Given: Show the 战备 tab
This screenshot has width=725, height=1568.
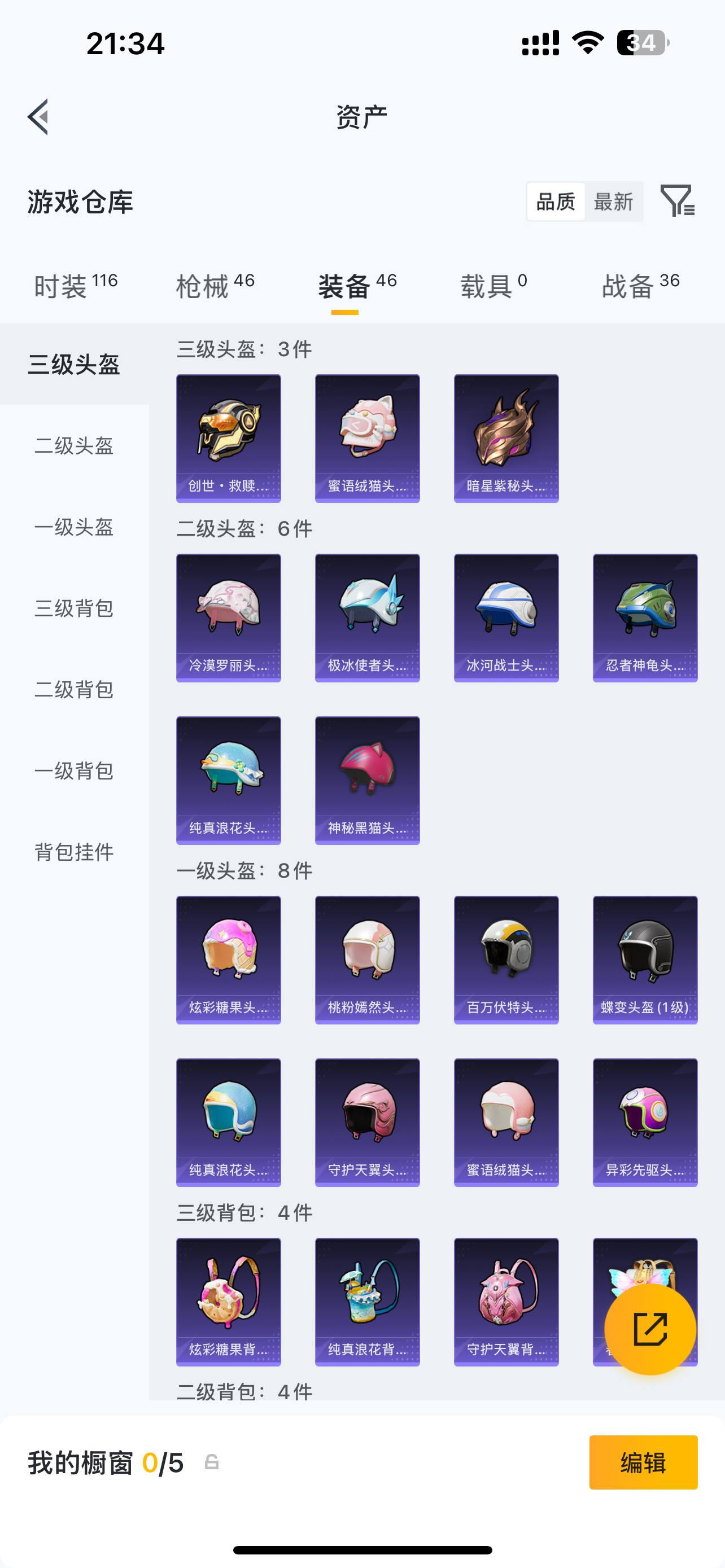Looking at the screenshot, I should click(x=640, y=286).
